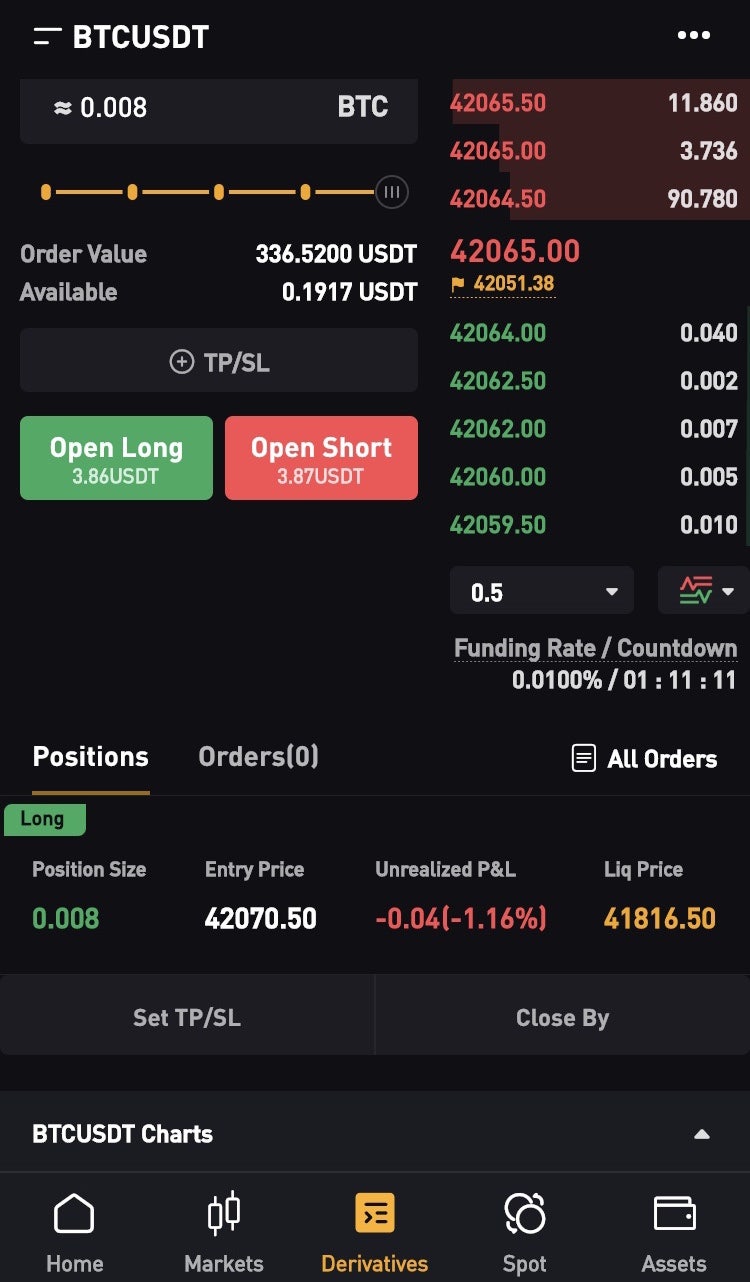This screenshot has height=1282, width=750.
Task: Edit the BTC quantity field
Action: point(219,108)
